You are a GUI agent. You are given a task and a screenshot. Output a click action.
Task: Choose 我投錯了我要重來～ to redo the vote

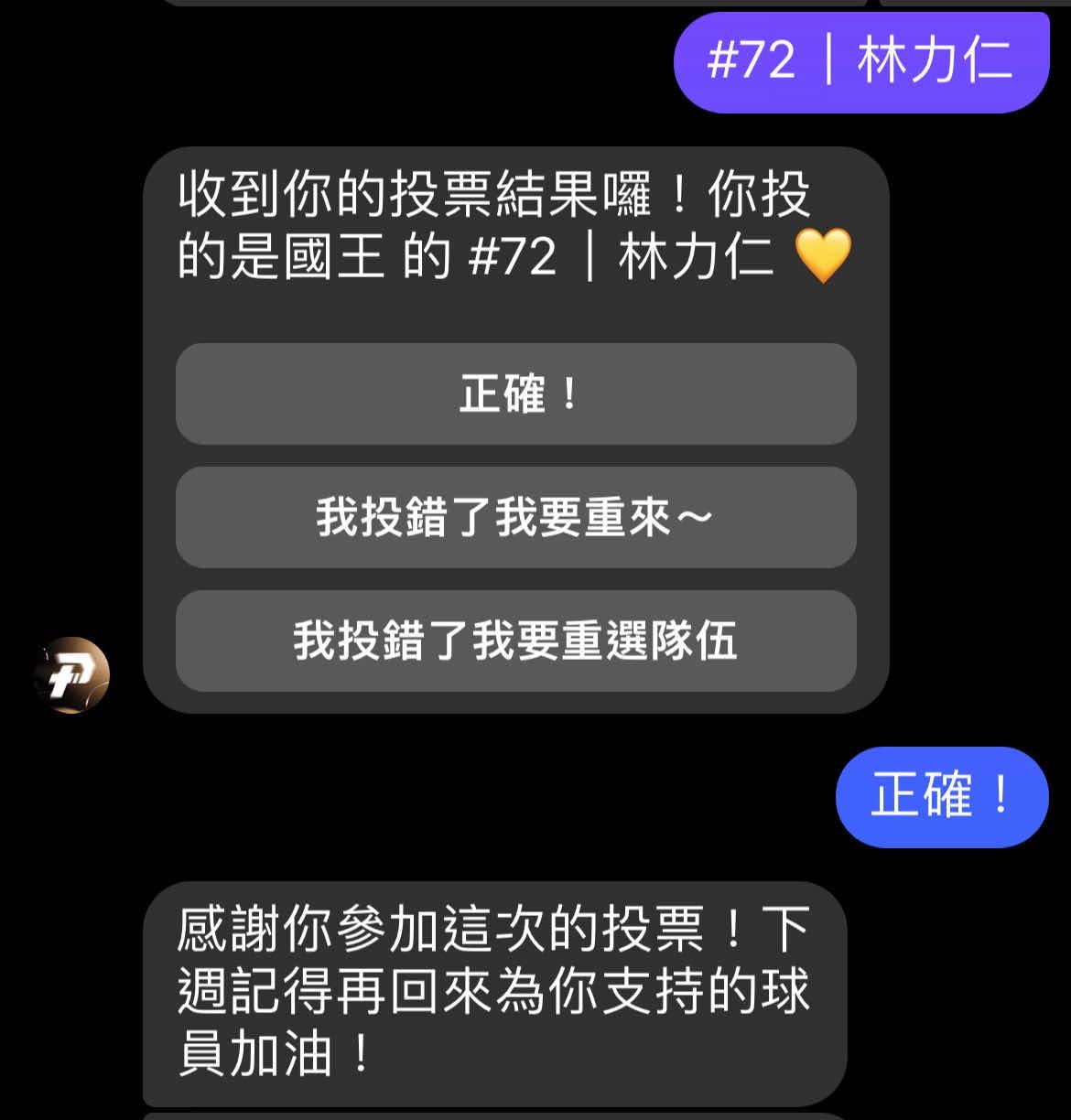515,518
